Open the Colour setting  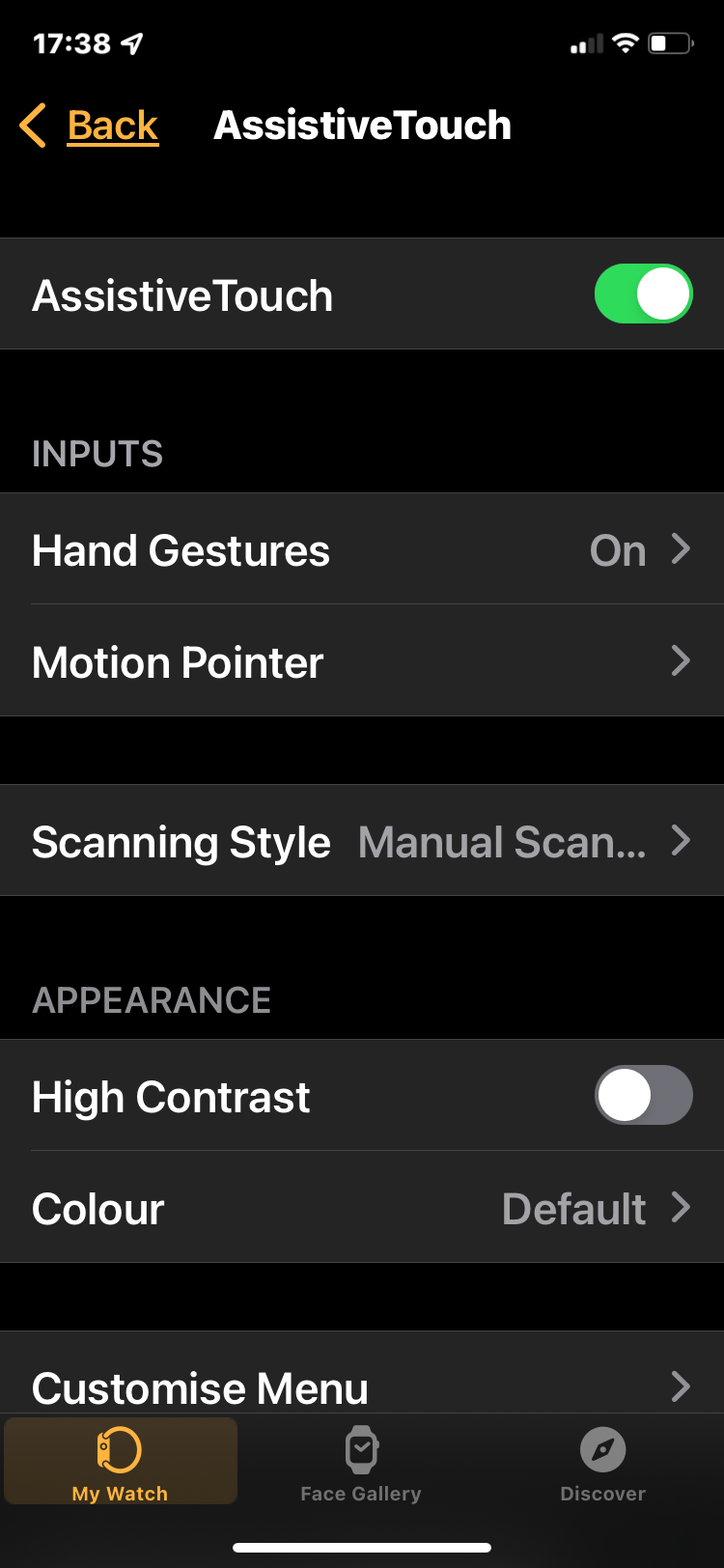tap(362, 1208)
